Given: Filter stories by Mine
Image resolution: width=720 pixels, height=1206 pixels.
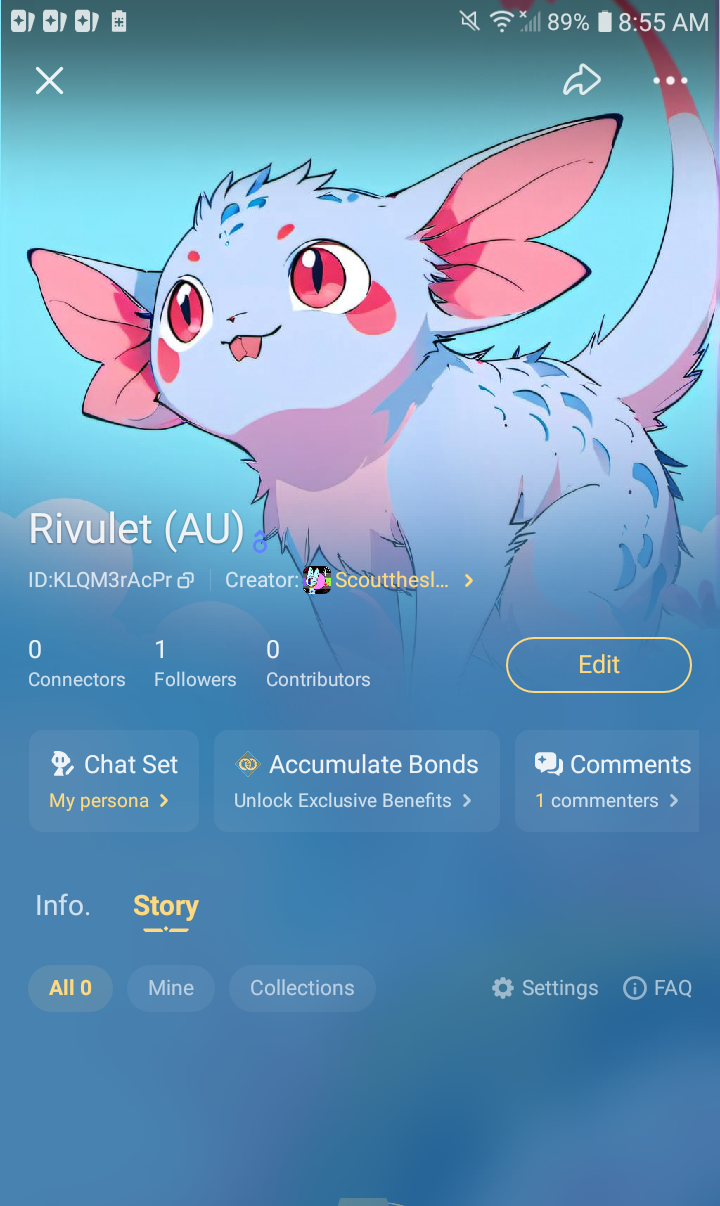Looking at the screenshot, I should click(171, 988).
